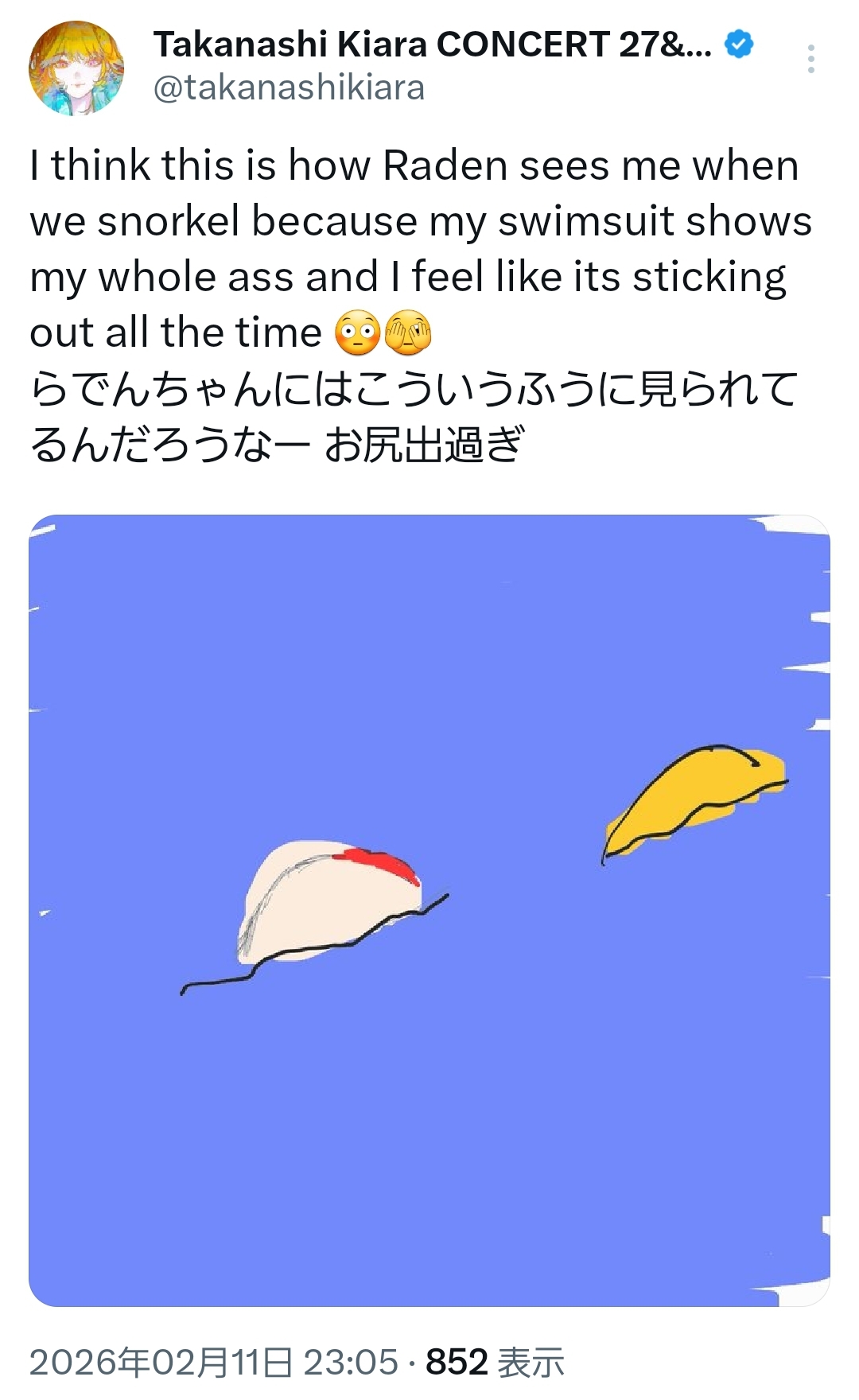Open the 852 views count details
Screen dimensions: 859x1400
click(x=494, y=1363)
